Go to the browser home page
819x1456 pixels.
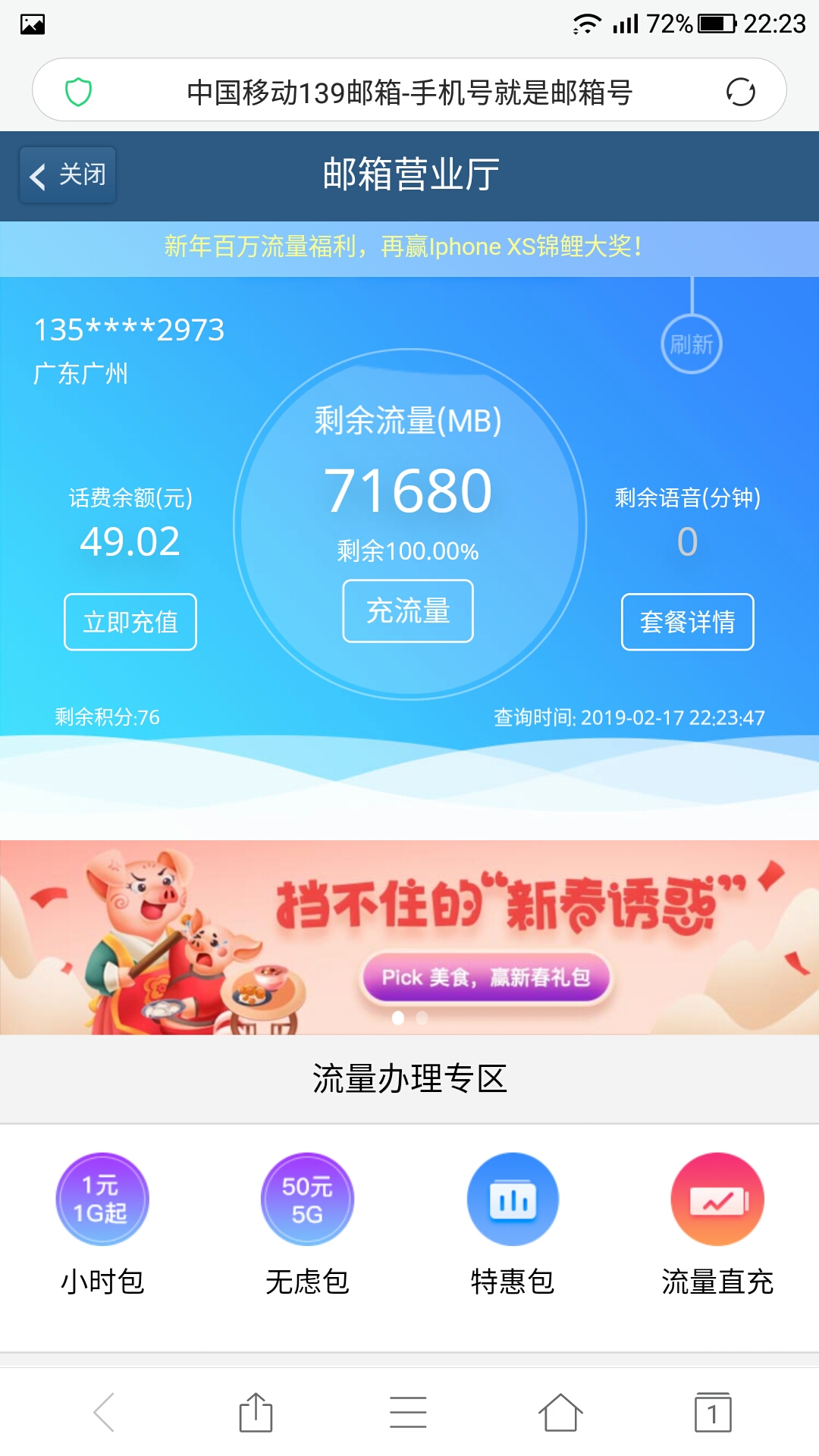(x=560, y=1412)
